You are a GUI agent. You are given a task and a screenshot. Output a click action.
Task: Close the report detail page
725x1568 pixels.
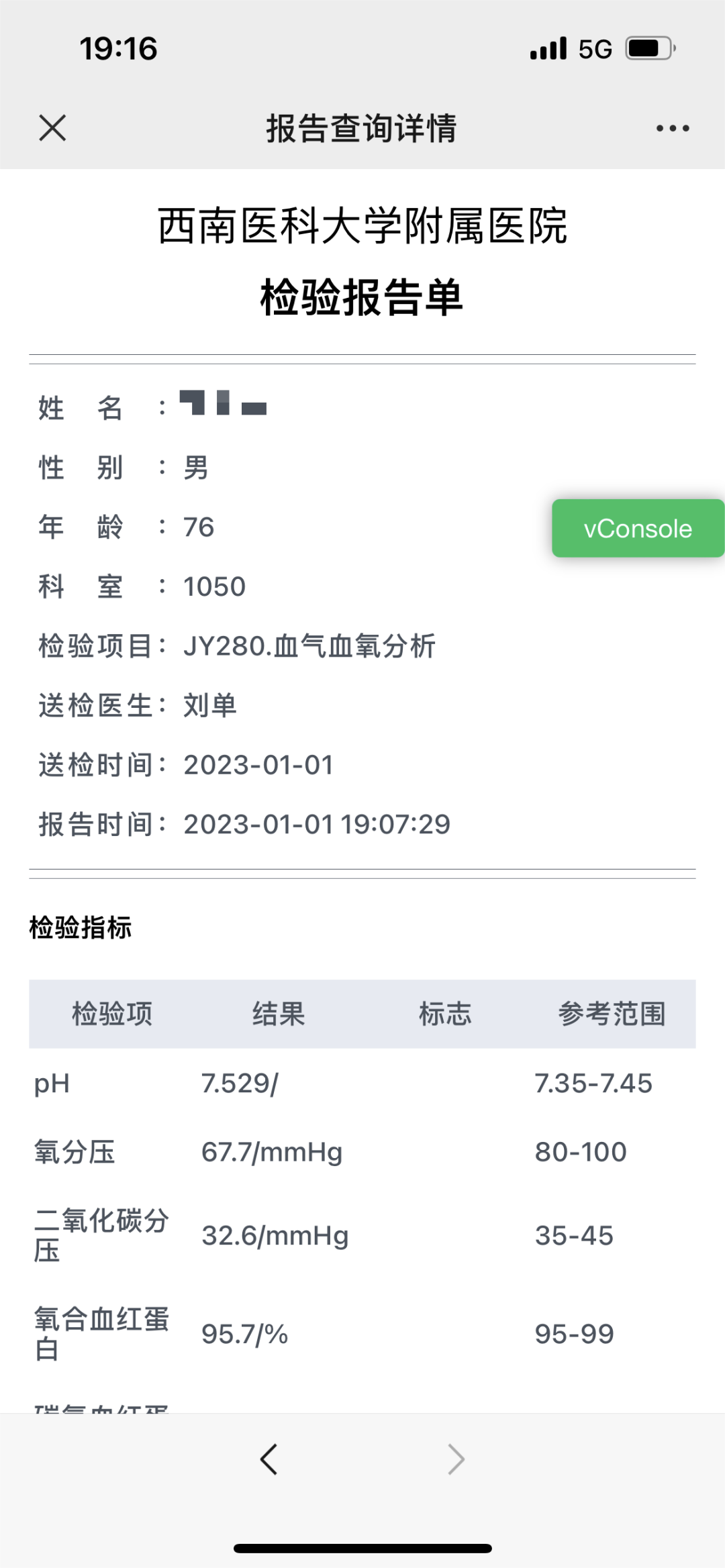[52, 128]
